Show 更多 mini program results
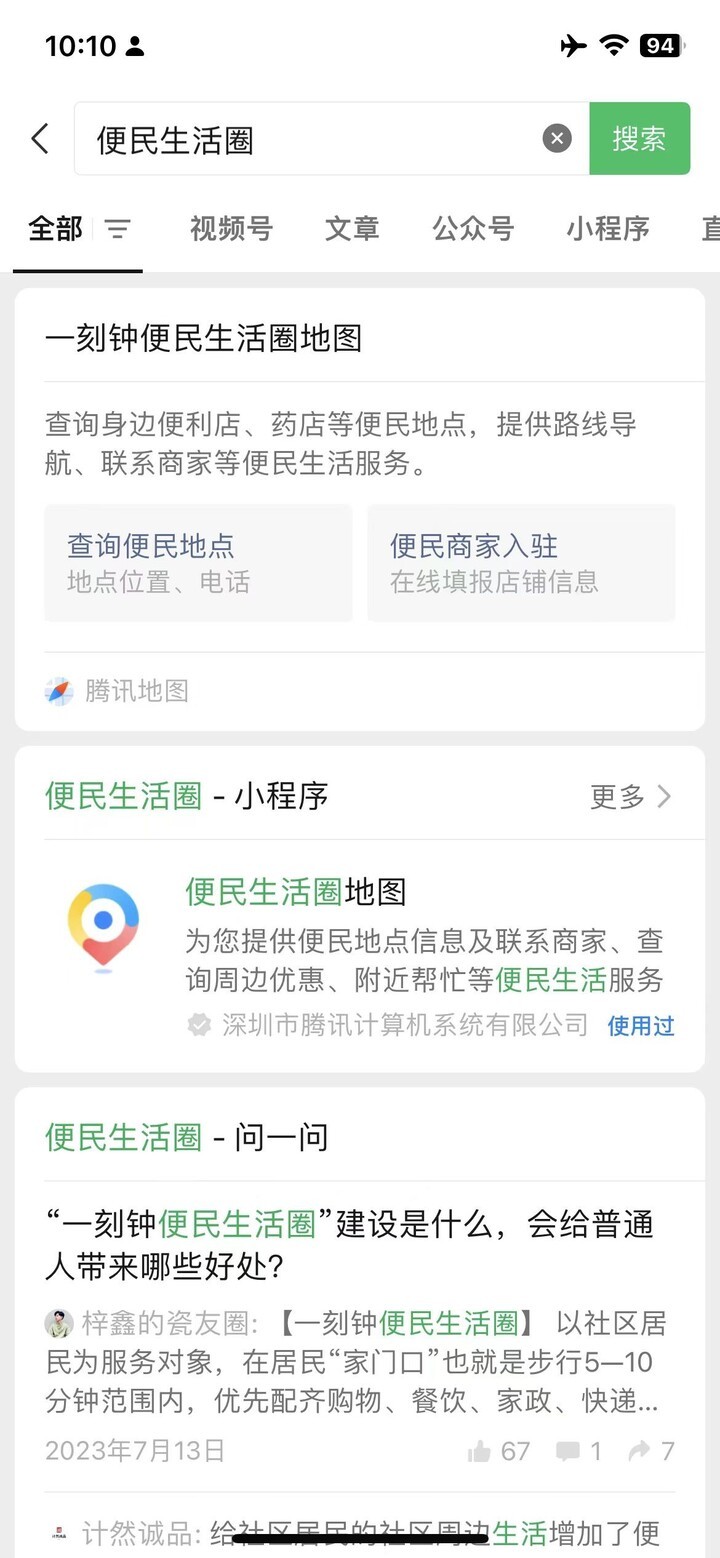 click(x=630, y=797)
